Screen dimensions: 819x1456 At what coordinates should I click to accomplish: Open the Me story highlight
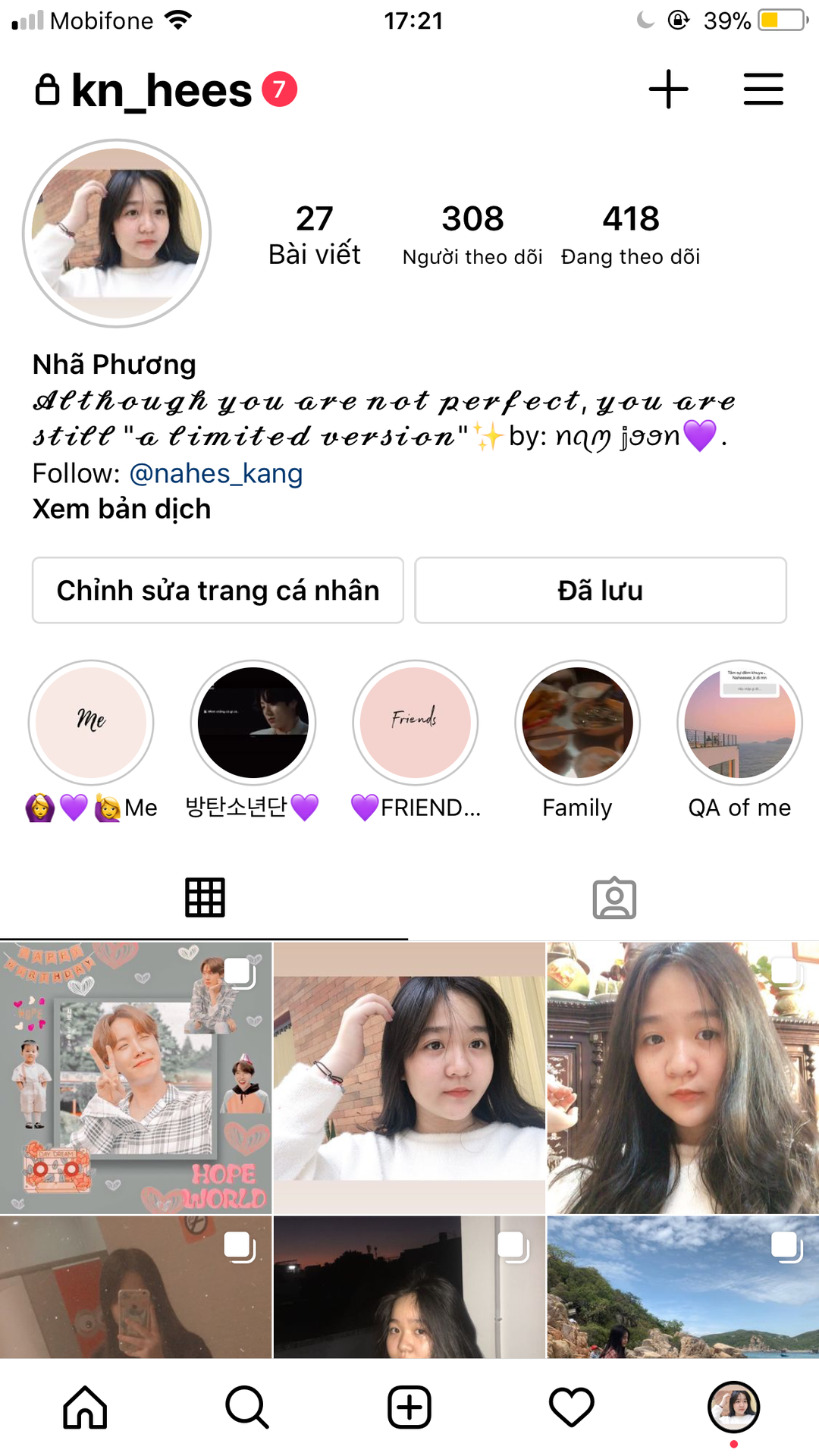pos(91,722)
